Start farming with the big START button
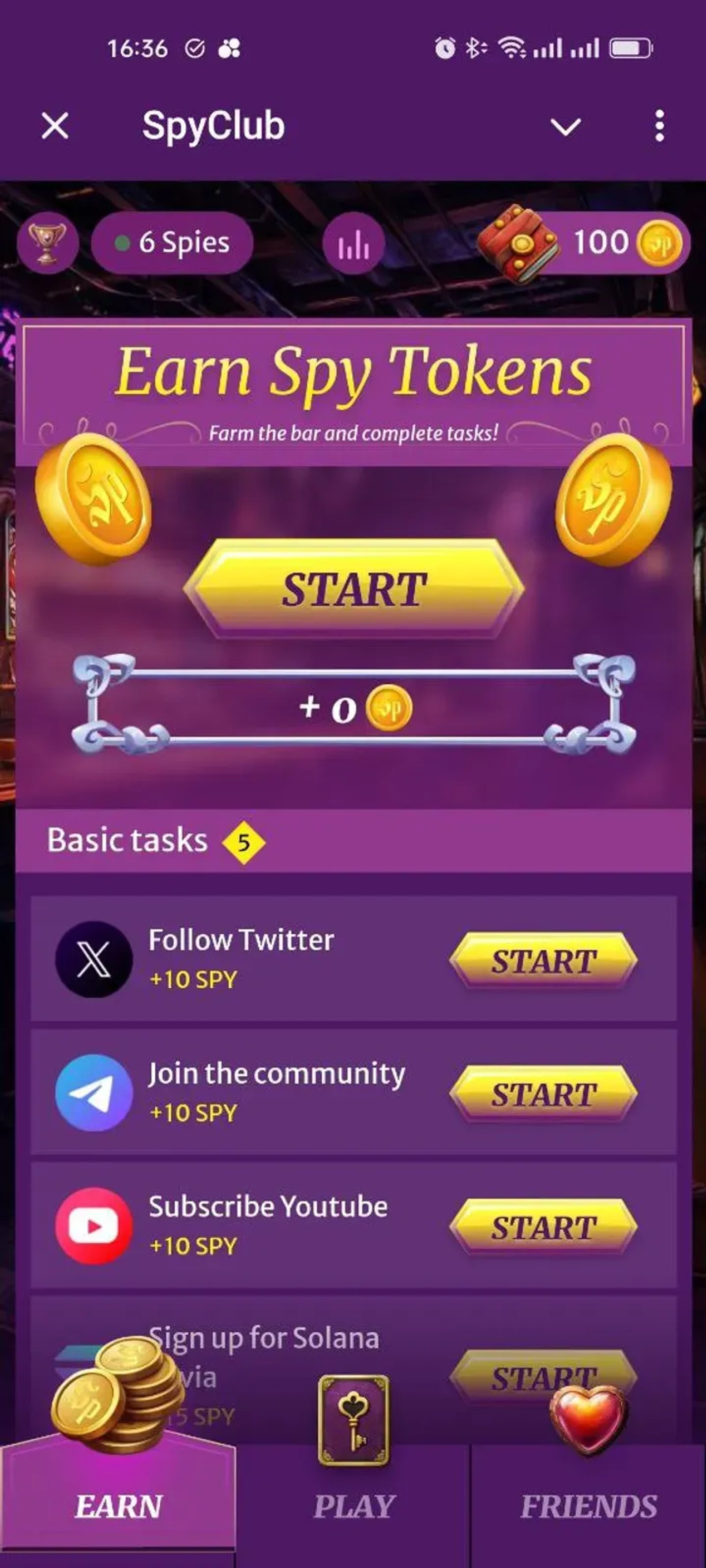 [x=353, y=589]
